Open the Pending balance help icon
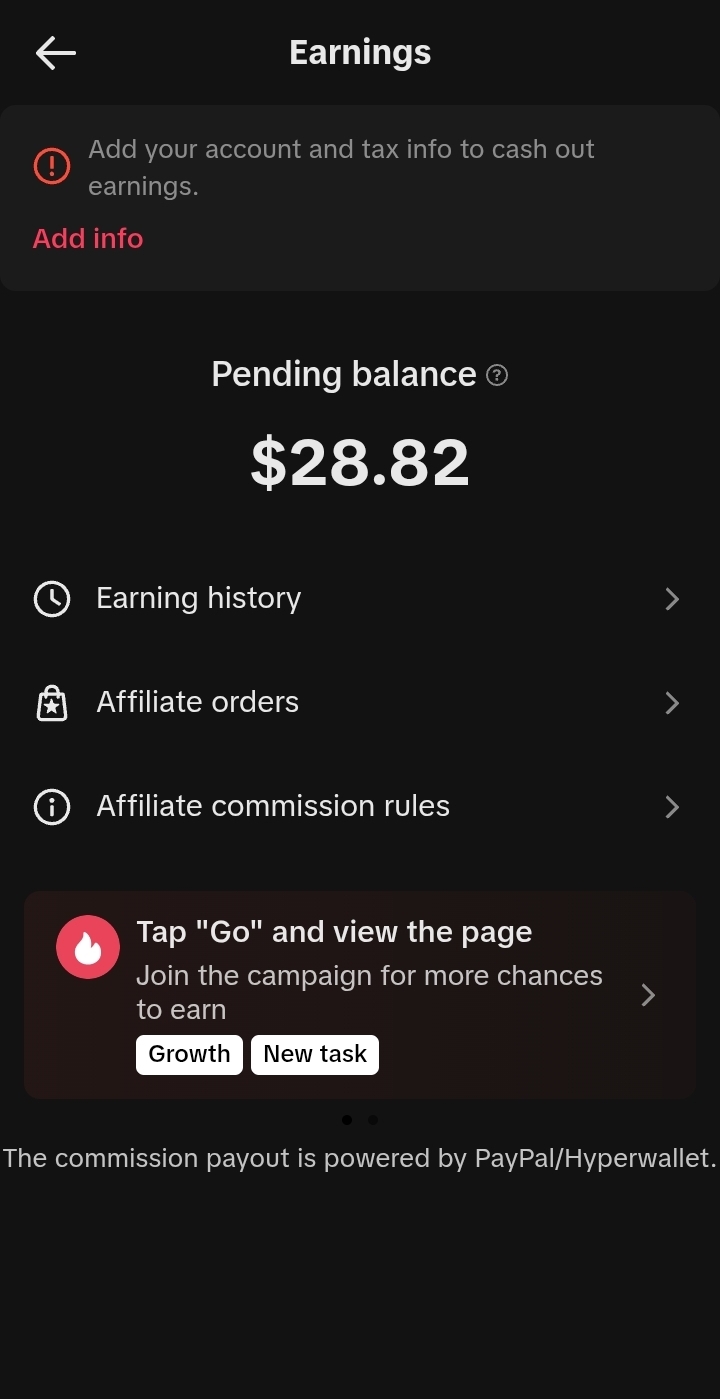This screenshot has width=720, height=1399. tap(497, 375)
